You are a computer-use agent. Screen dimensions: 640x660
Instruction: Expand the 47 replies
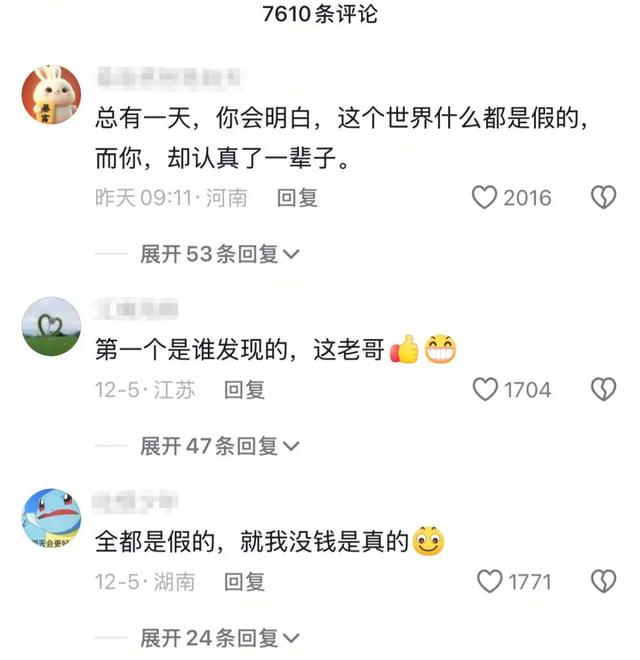[220, 446]
